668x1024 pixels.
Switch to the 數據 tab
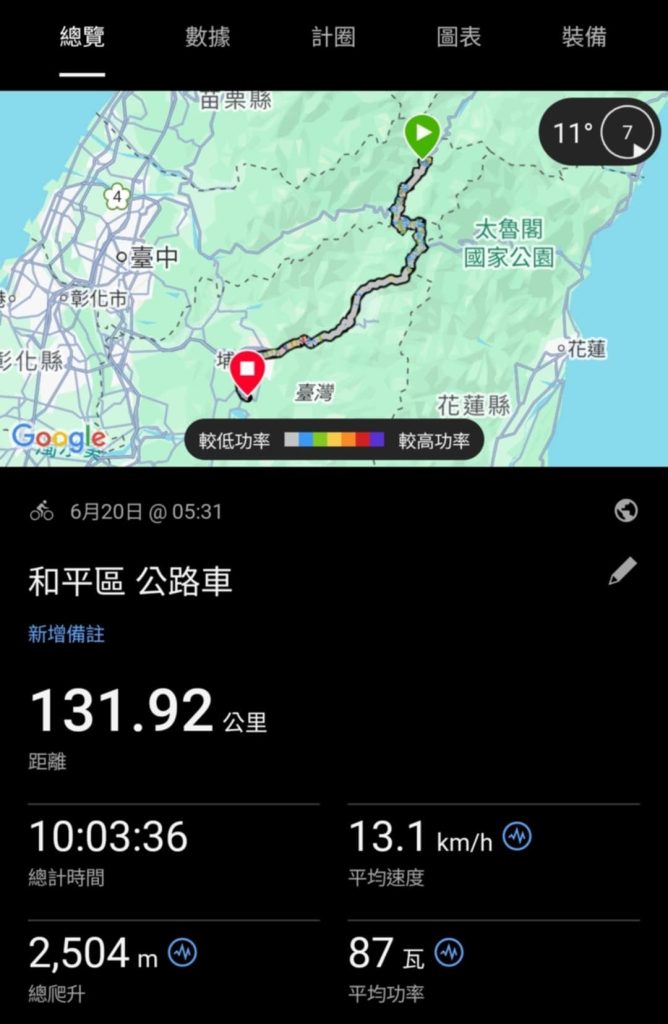[208, 38]
